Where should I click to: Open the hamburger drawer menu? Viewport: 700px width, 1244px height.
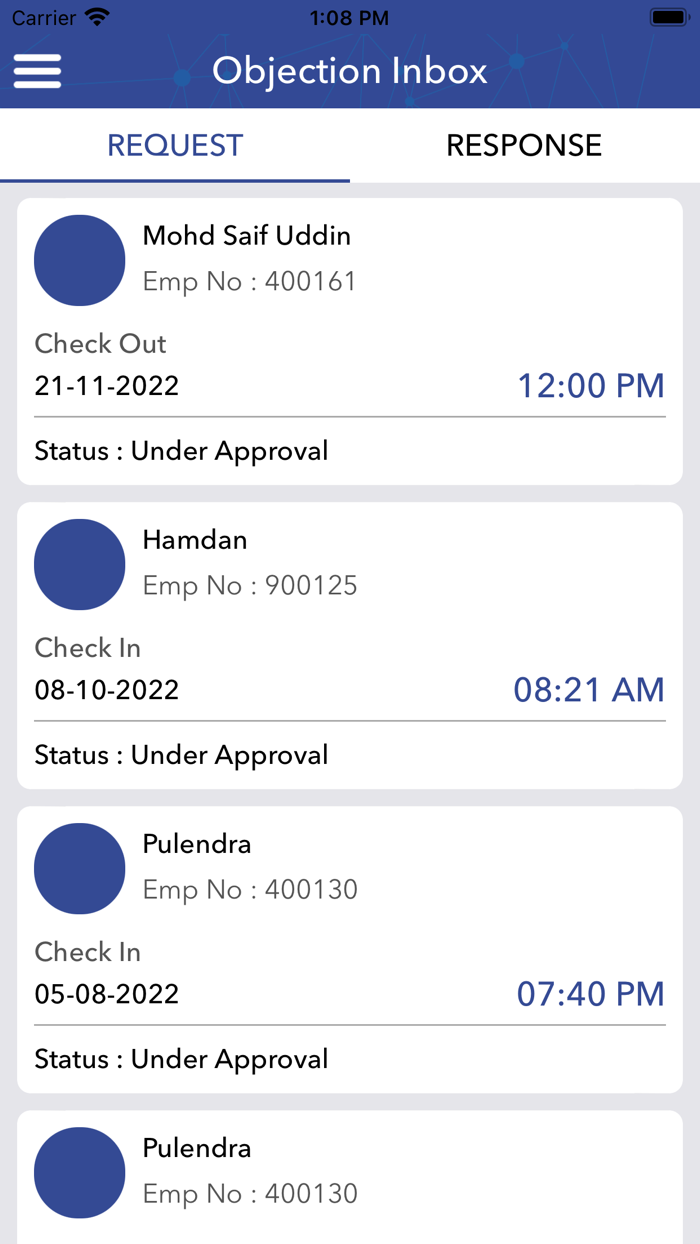point(38,71)
